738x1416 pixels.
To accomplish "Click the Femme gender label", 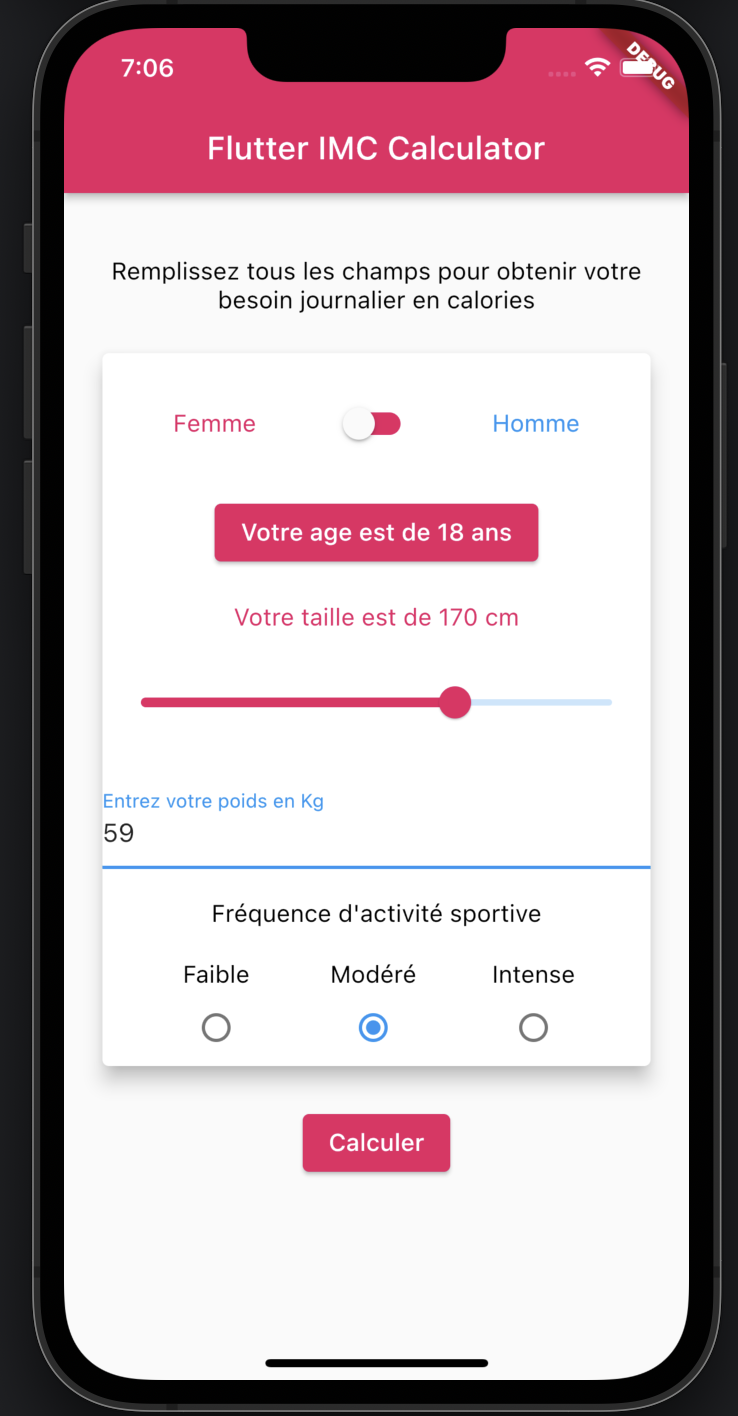I will point(214,423).
